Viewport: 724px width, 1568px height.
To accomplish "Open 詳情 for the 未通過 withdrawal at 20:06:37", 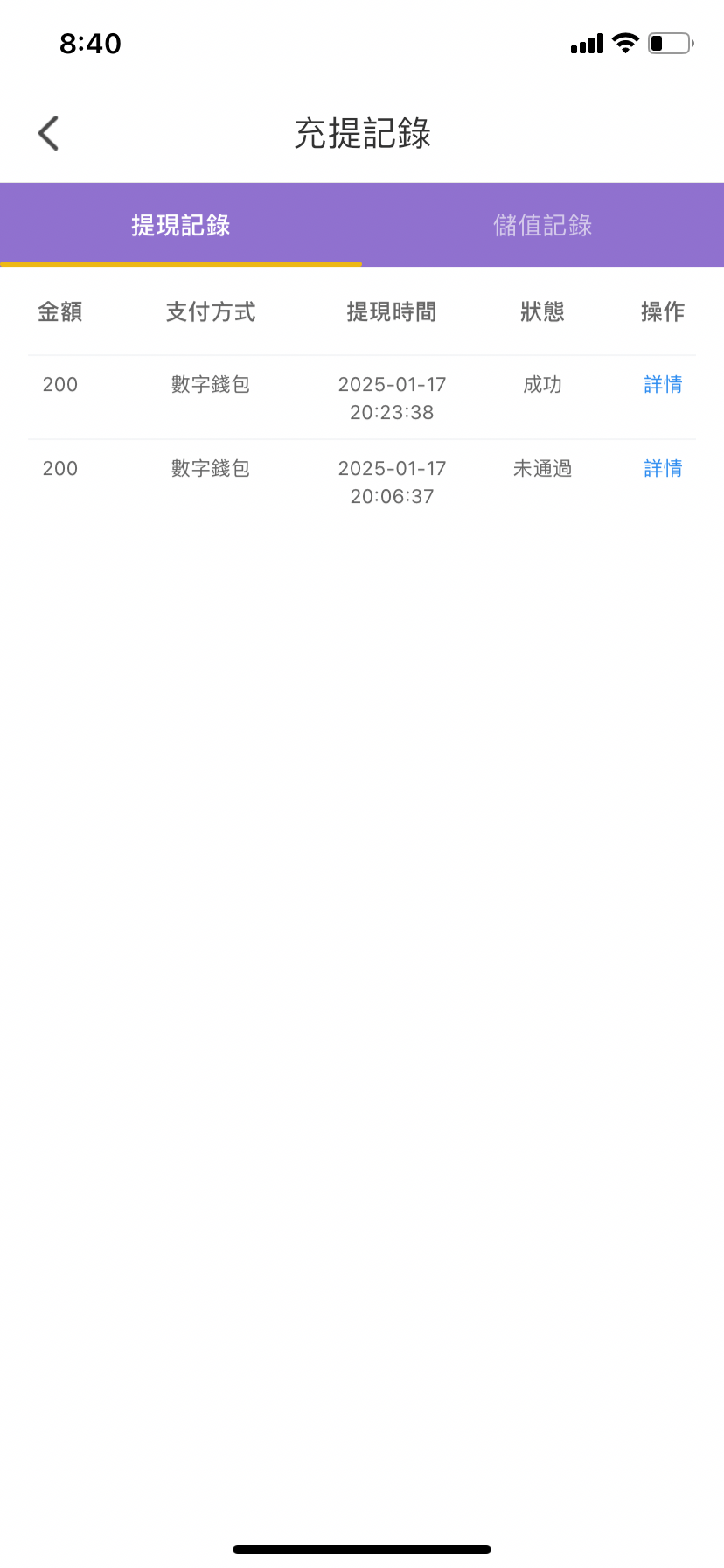I will [663, 469].
